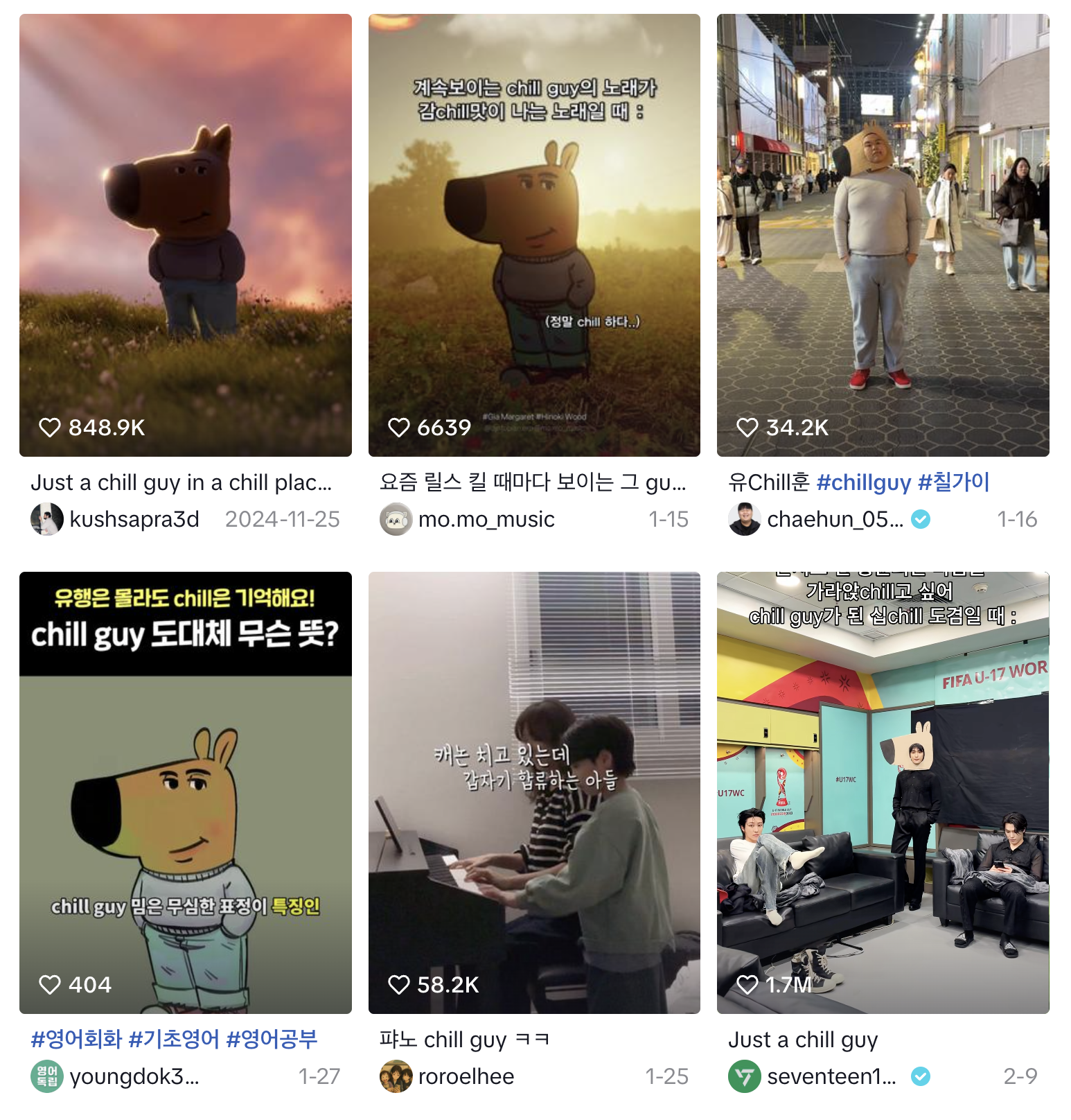The width and height of the screenshot is (1071, 1120).
Task: Visit seventeen's verified profile
Action: 831,1076
